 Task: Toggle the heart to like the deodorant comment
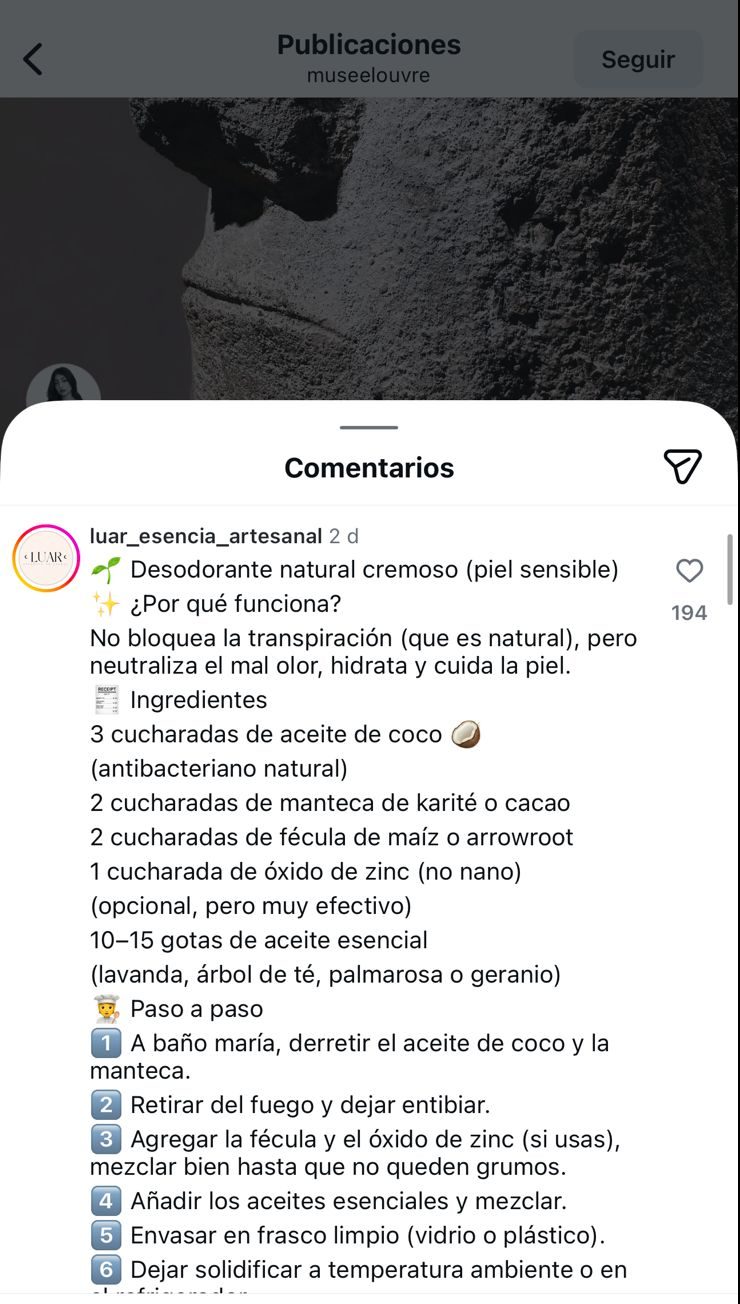tap(689, 571)
